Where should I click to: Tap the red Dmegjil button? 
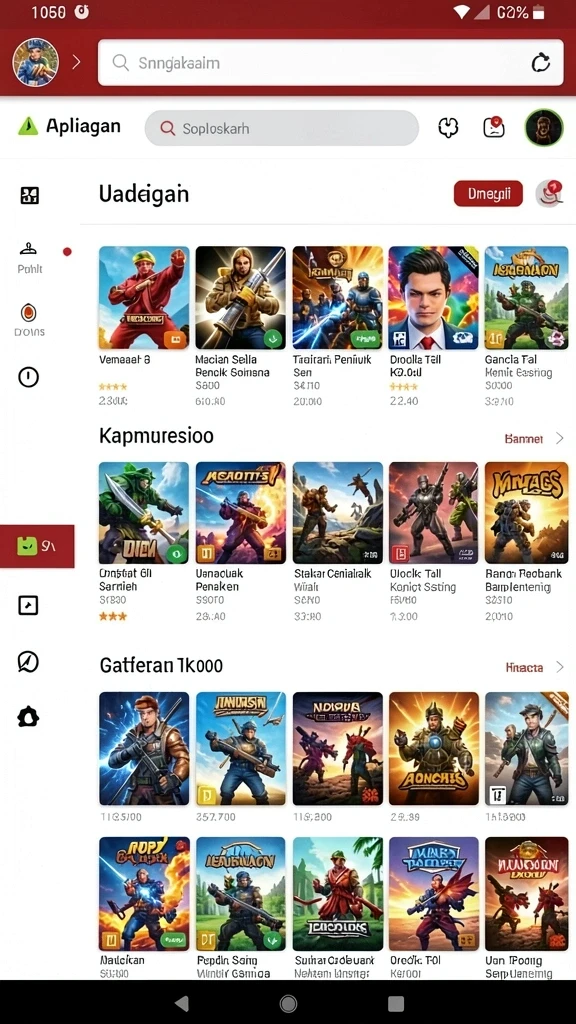(x=488, y=193)
